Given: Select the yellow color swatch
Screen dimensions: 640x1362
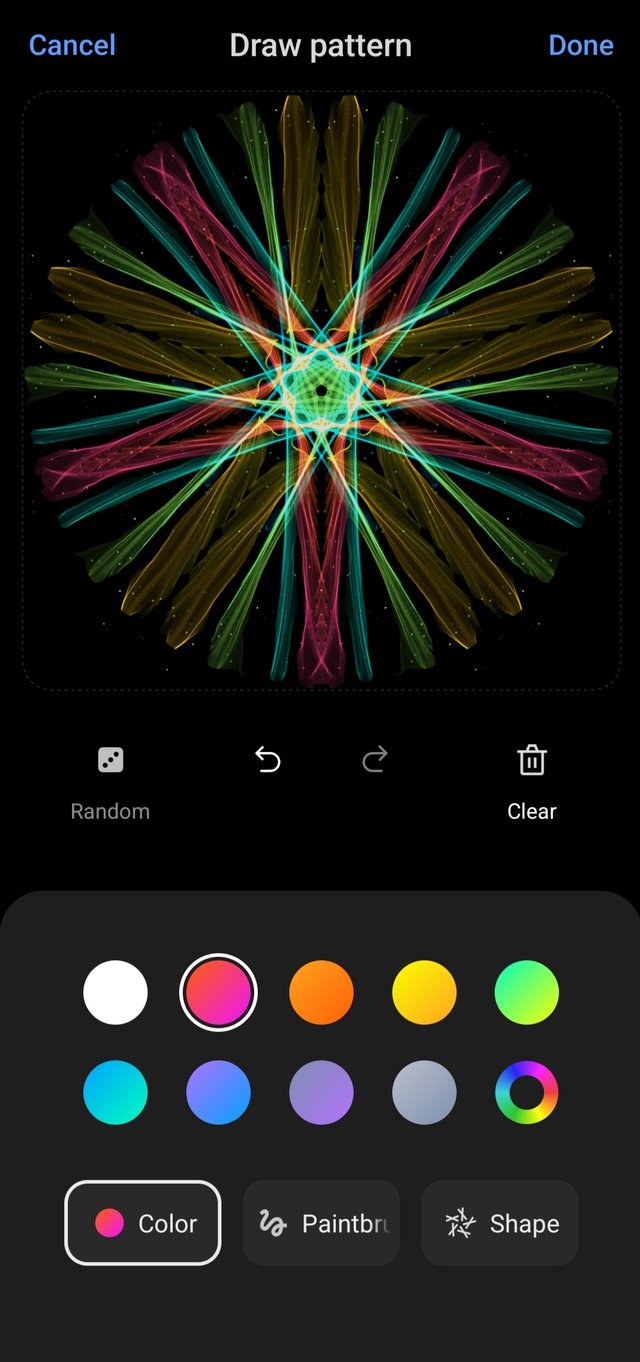Looking at the screenshot, I should click(424, 992).
